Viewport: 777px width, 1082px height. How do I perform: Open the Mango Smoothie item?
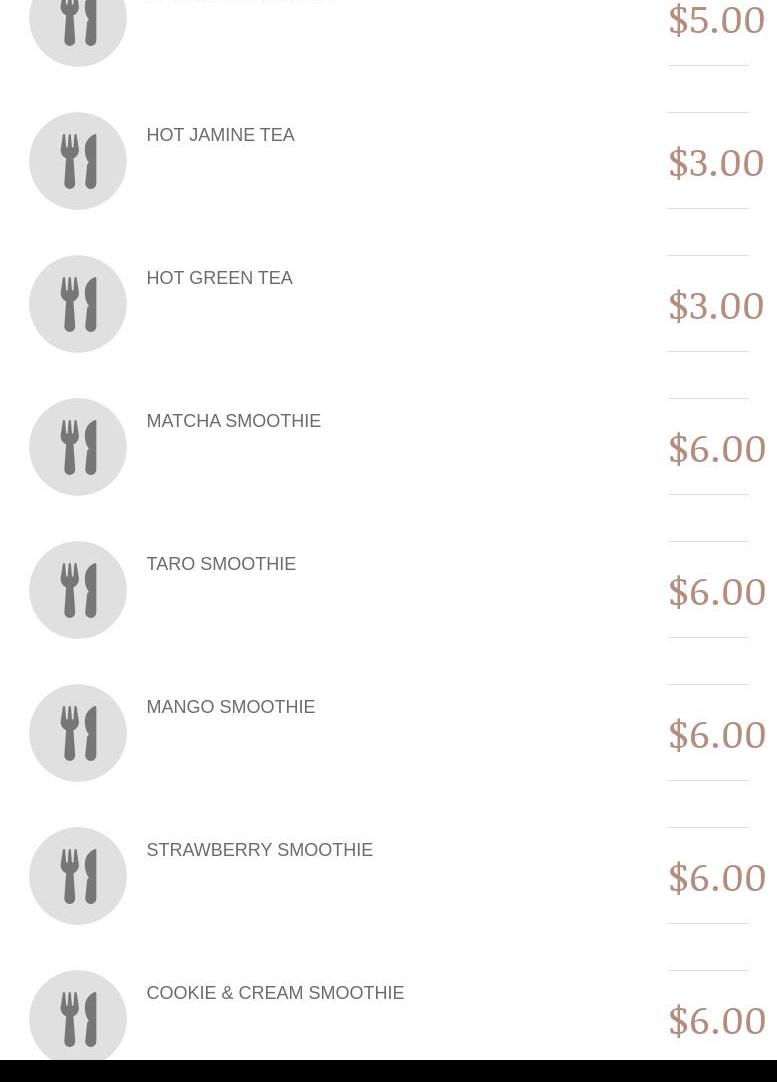tap(230, 707)
